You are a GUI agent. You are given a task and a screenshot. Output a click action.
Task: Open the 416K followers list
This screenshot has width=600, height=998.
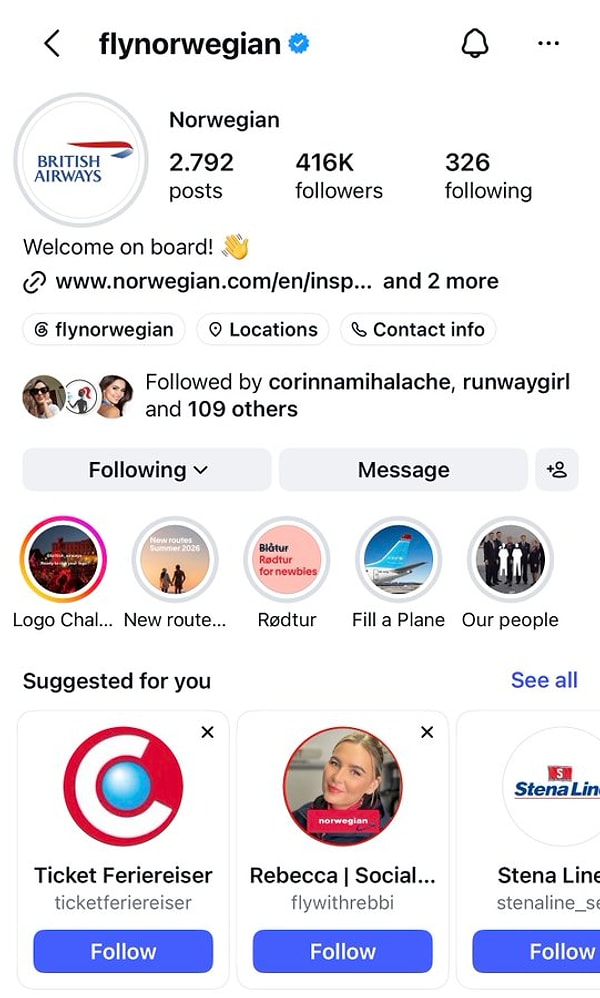click(338, 176)
